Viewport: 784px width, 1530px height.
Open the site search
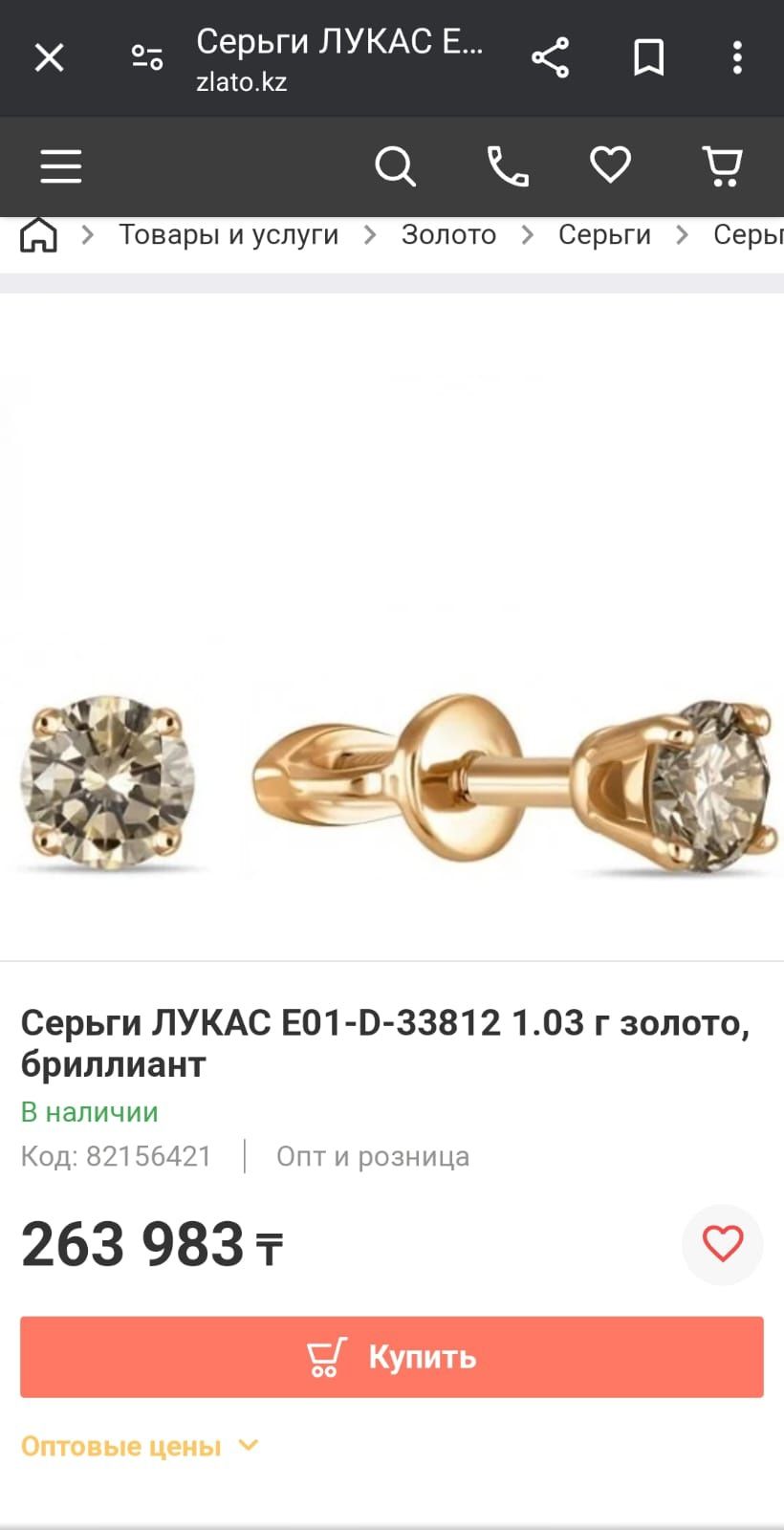[395, 166]
